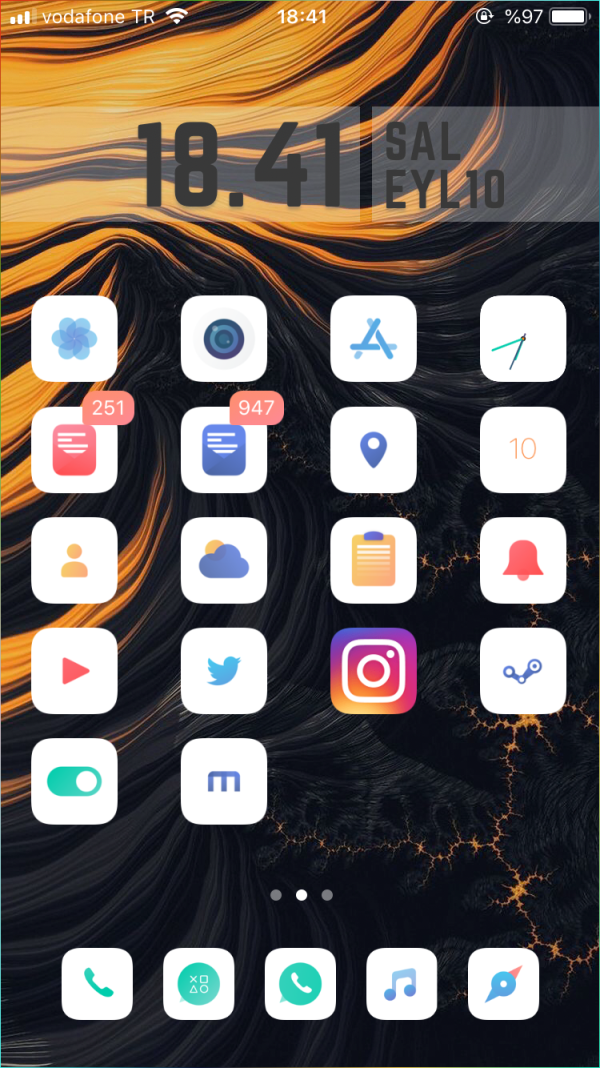The width and height of the screenshot is (600, 1068).
Task: Play music from the dock Music app
Action: click(402, 984)
